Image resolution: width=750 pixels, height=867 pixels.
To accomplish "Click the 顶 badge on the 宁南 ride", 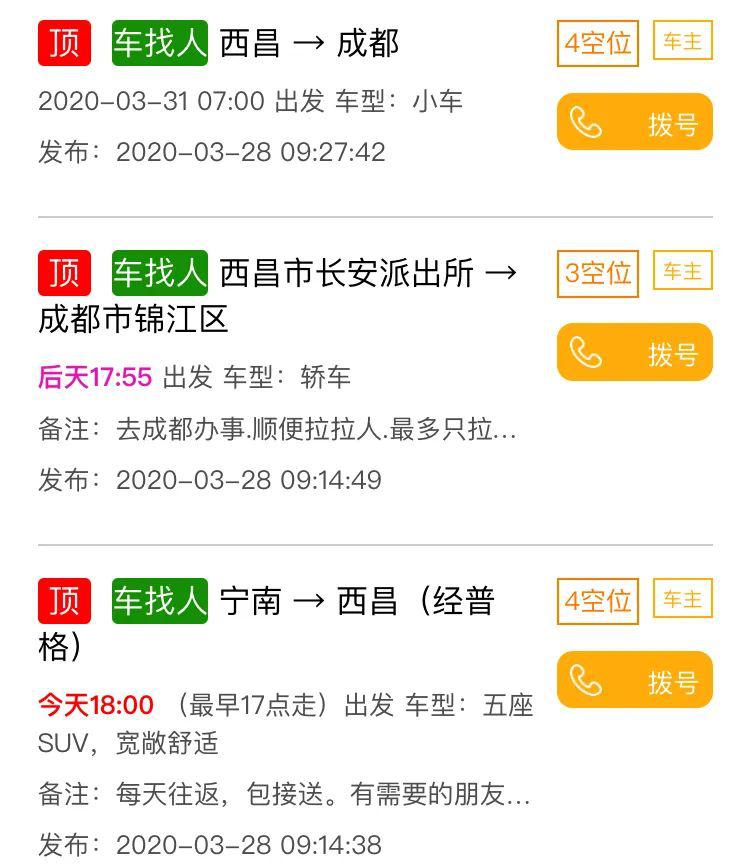I will 62,598.
